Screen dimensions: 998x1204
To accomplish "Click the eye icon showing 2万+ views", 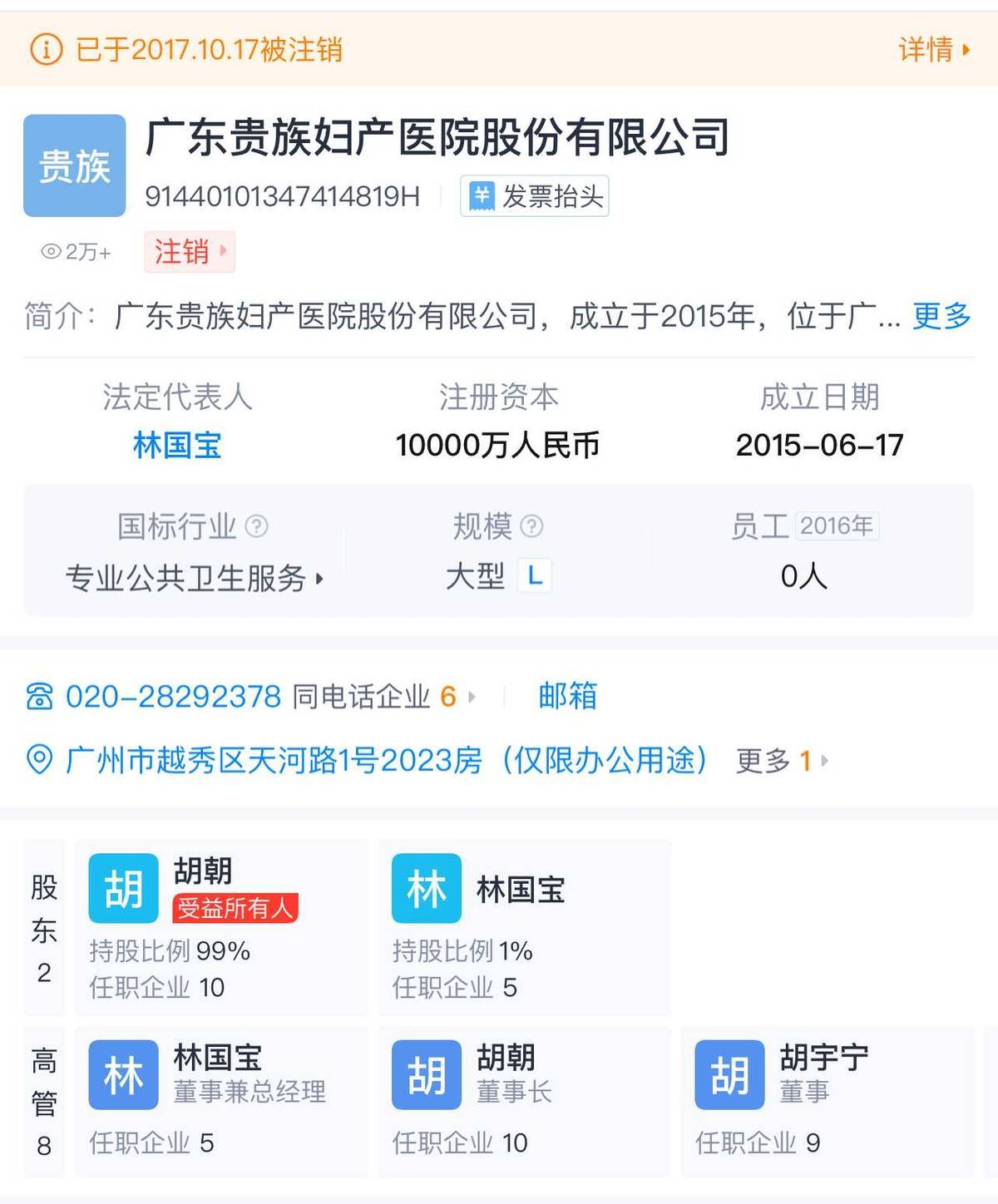I will point(50,252).
